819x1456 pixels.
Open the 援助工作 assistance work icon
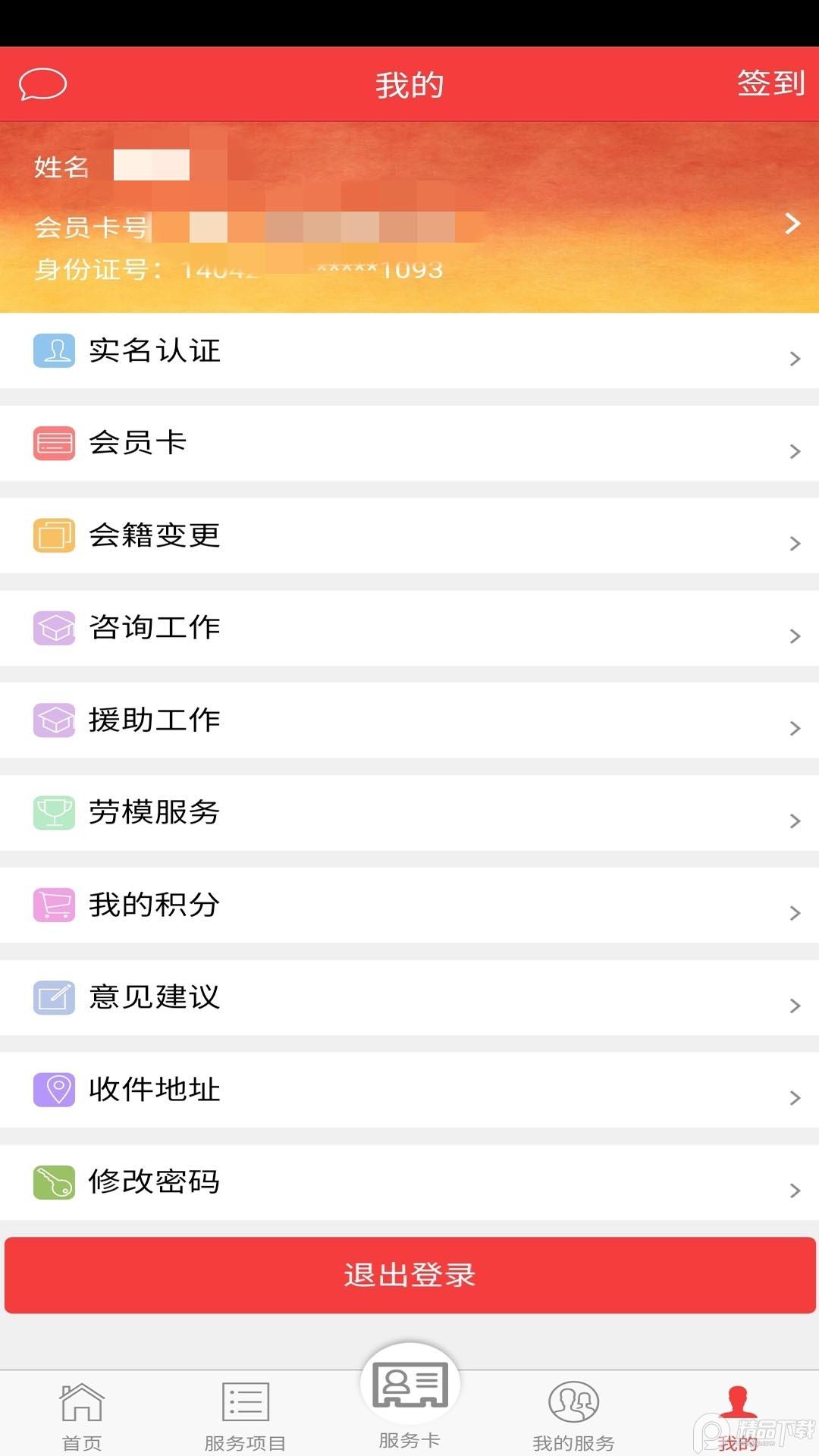[53, 720]
